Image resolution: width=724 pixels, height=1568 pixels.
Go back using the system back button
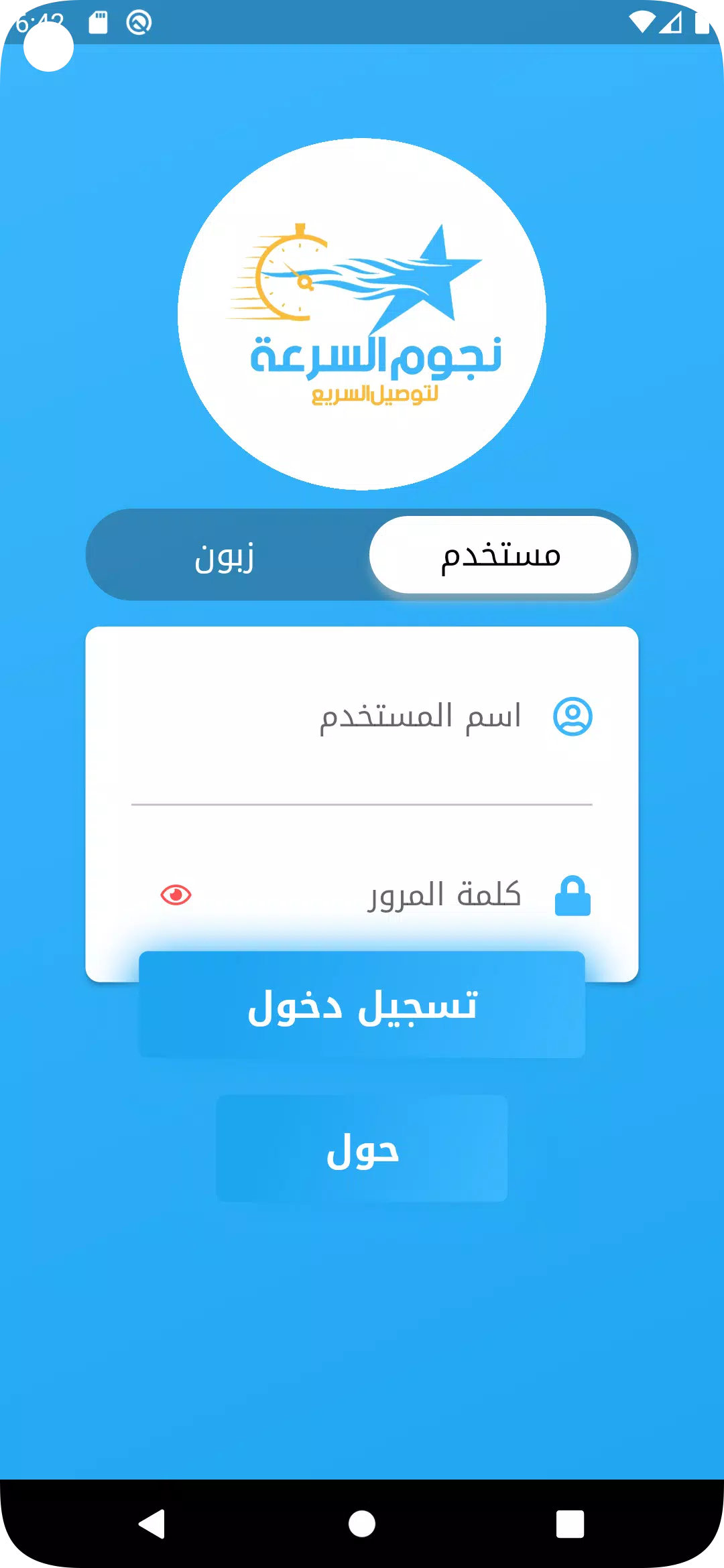pyautogui.click(x=152, y=1524)
